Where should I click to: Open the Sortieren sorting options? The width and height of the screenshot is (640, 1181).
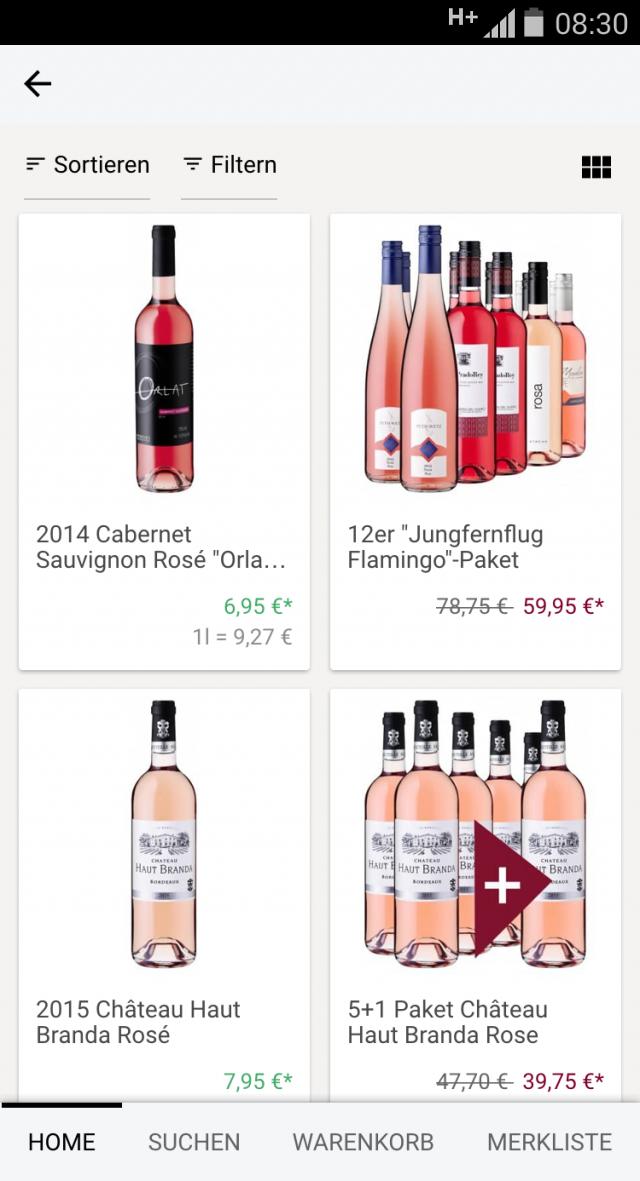88,165
